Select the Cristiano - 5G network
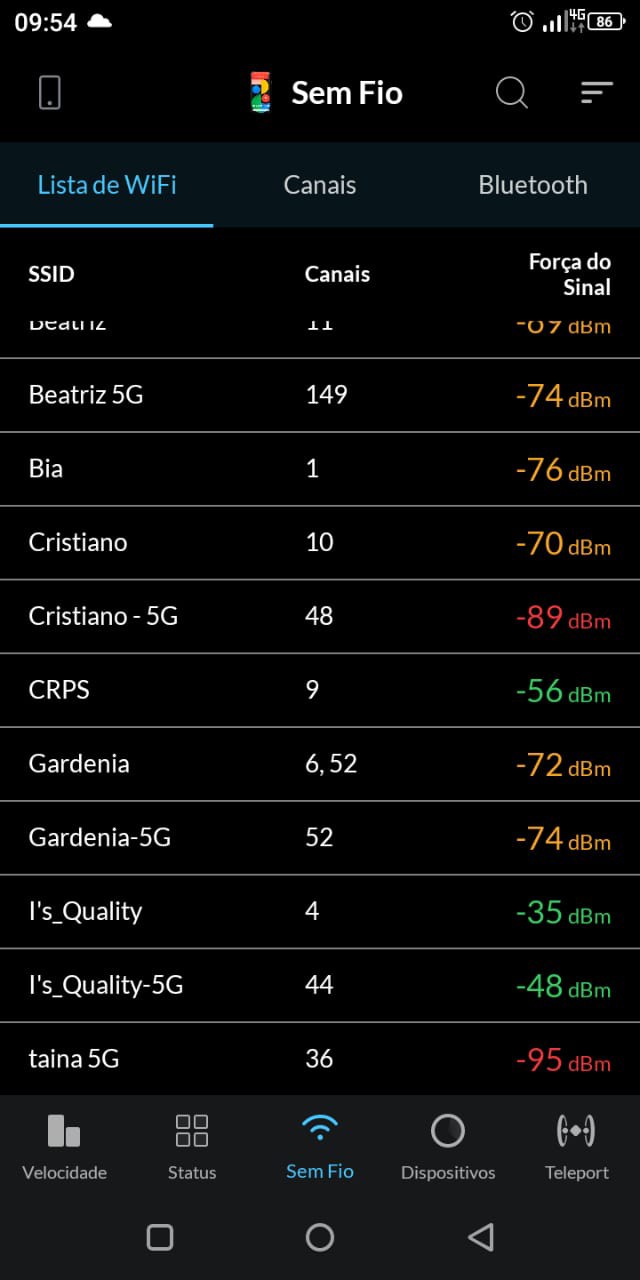Image resolution: width=640 pixels, height=1280 pixels. coord(320,616)
